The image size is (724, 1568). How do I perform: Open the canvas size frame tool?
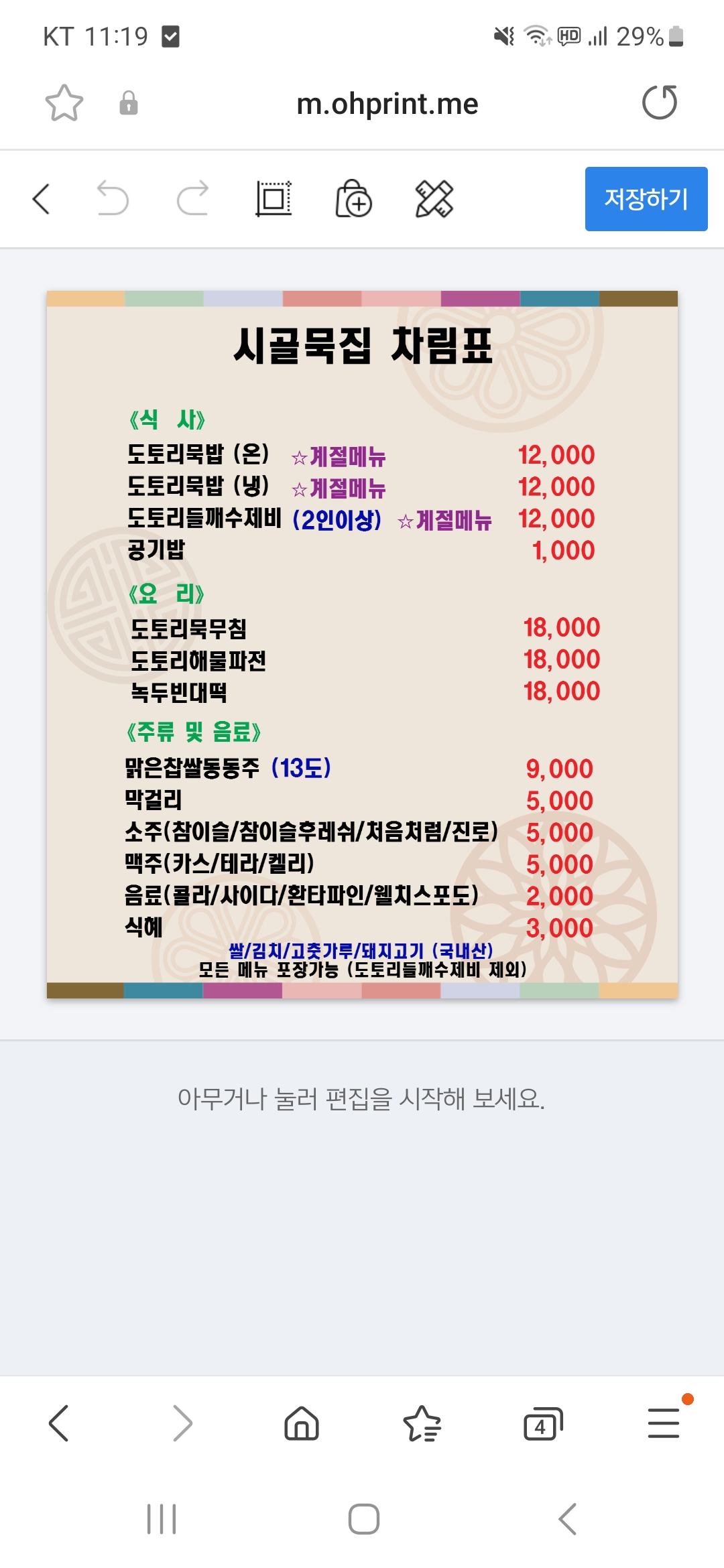(x=274, y=199)
